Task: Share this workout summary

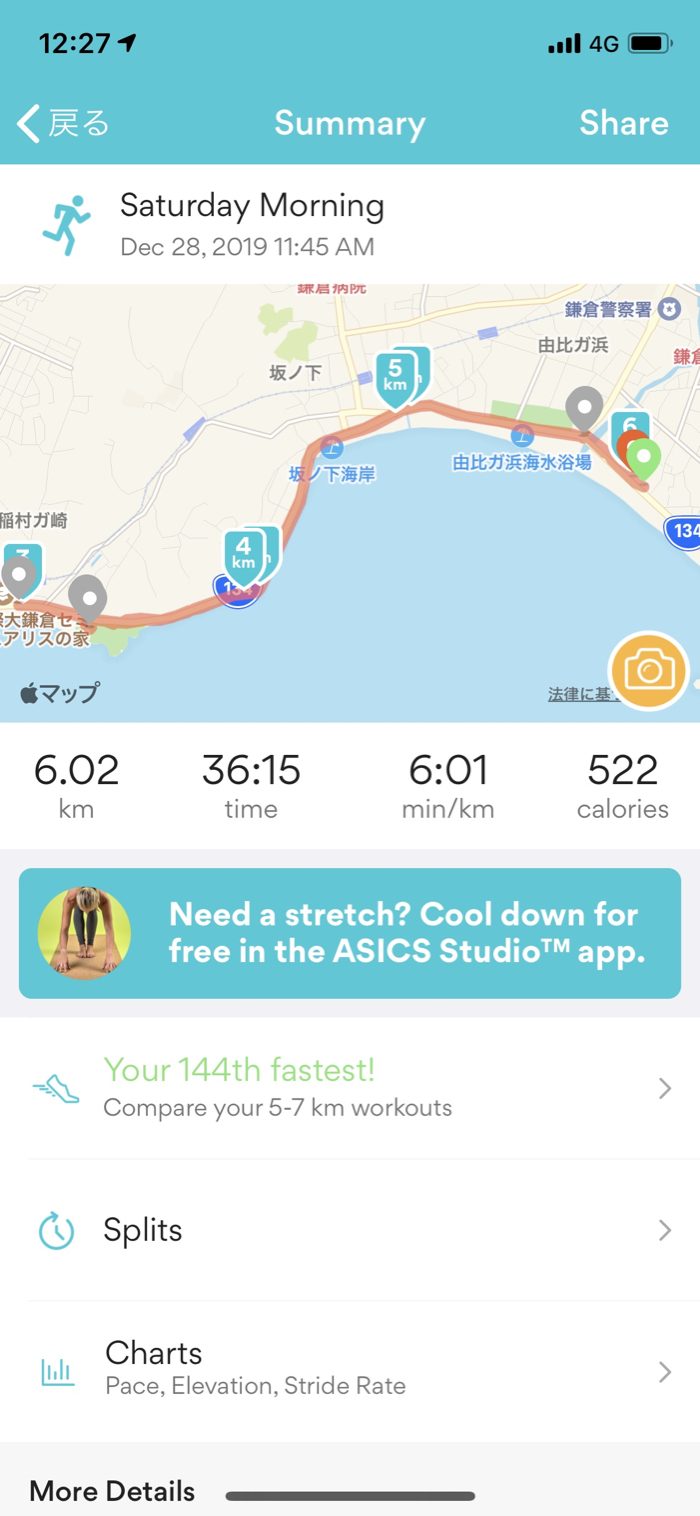Action: (x=623, y=123)
